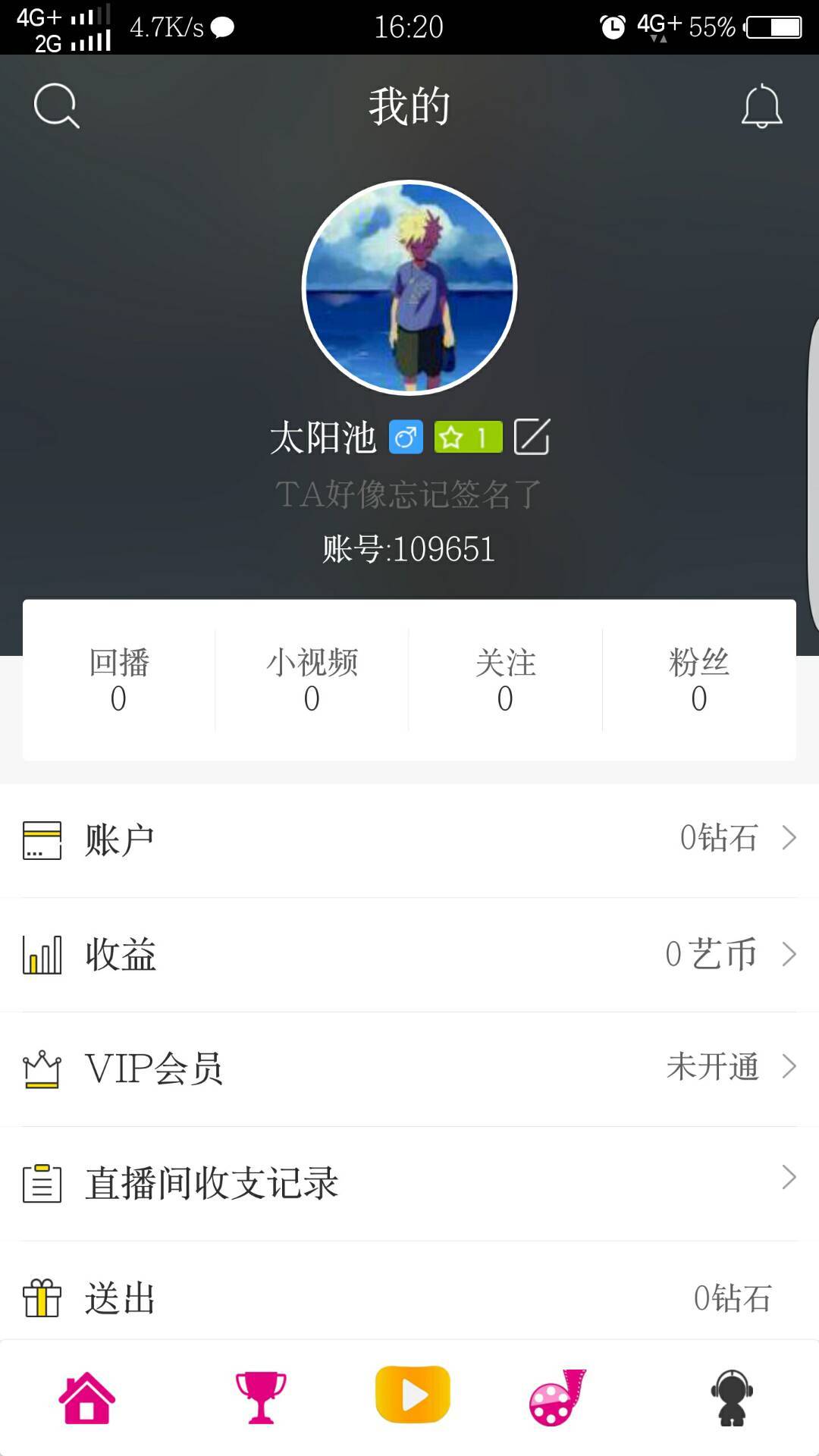Image resolution: width=819 pixels, height=1456 pixels.
Task: Tap the profile avatar picture
Action: pyautogui.click(x=409, y=287)
